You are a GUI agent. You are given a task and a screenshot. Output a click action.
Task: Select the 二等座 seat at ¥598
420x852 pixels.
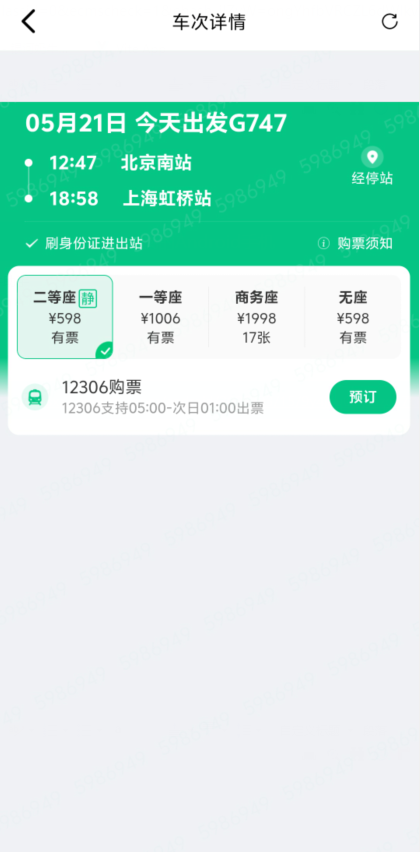[65, 317]
